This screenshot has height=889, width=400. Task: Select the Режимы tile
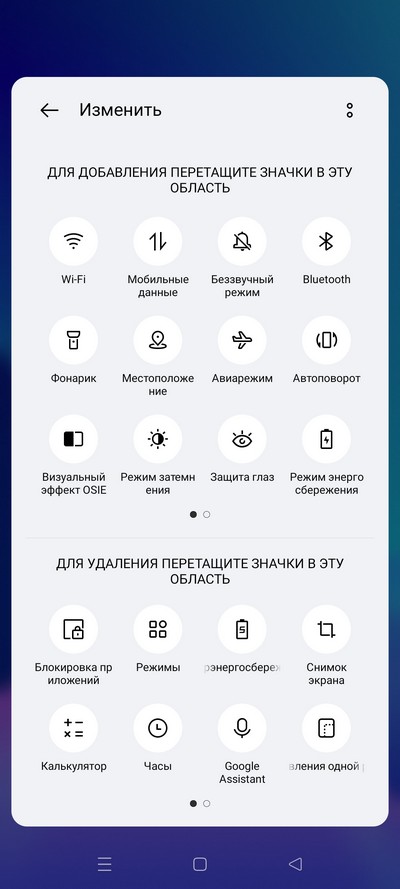158,629
